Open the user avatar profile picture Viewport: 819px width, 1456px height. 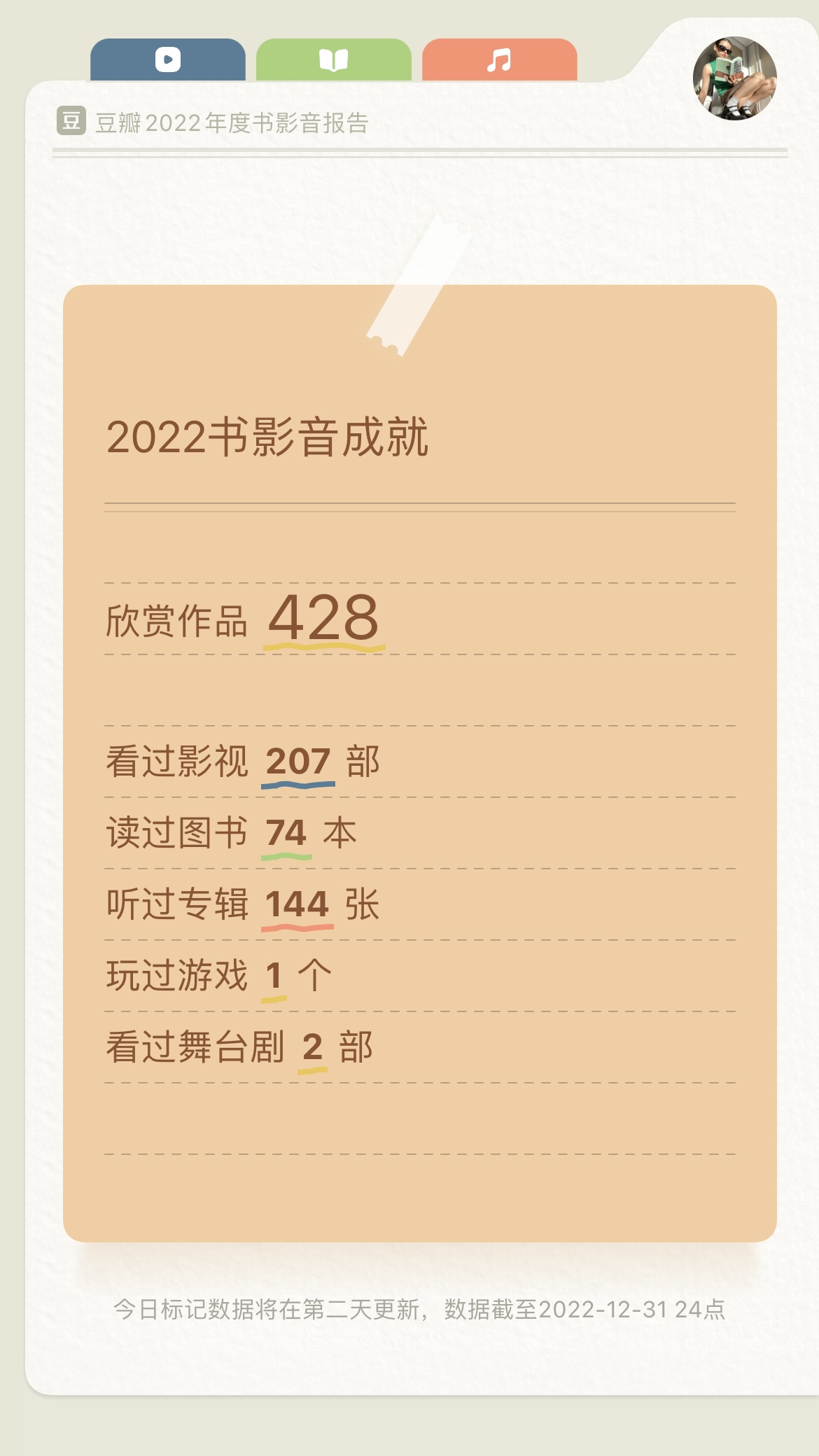click(x=734, y=78)
